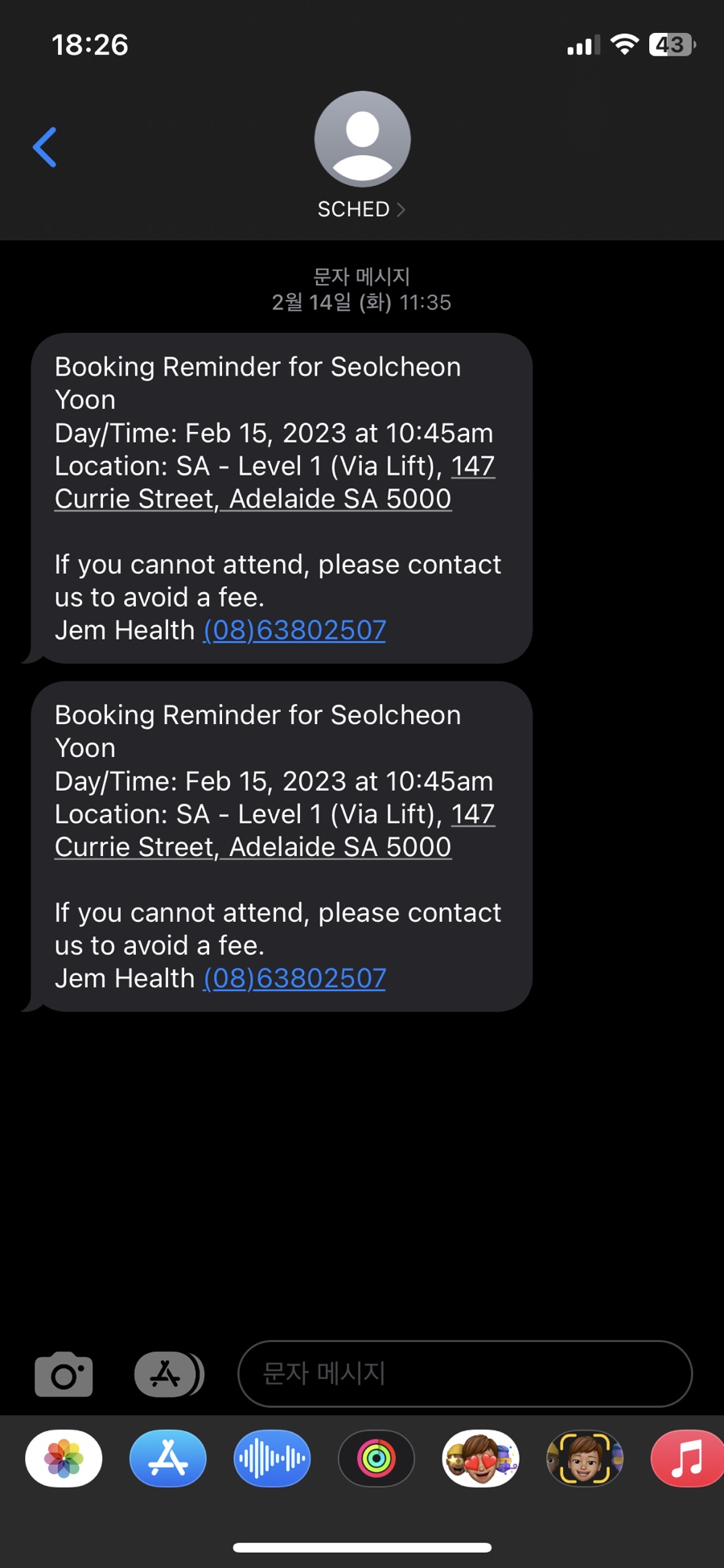Open the Photos app in iMessage drawer

[x=64, y=1459]
